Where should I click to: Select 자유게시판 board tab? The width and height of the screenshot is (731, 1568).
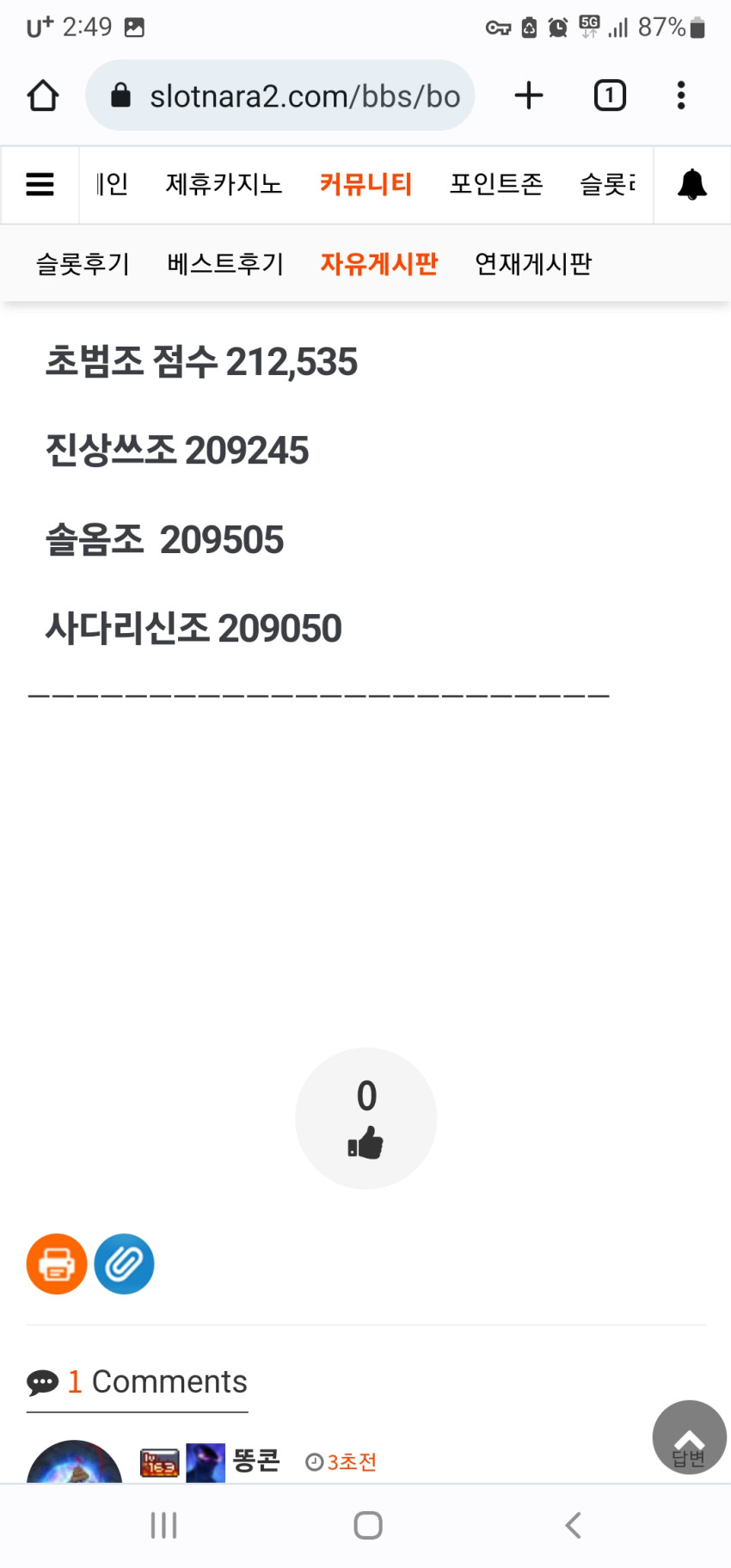(x=379, y=264)
